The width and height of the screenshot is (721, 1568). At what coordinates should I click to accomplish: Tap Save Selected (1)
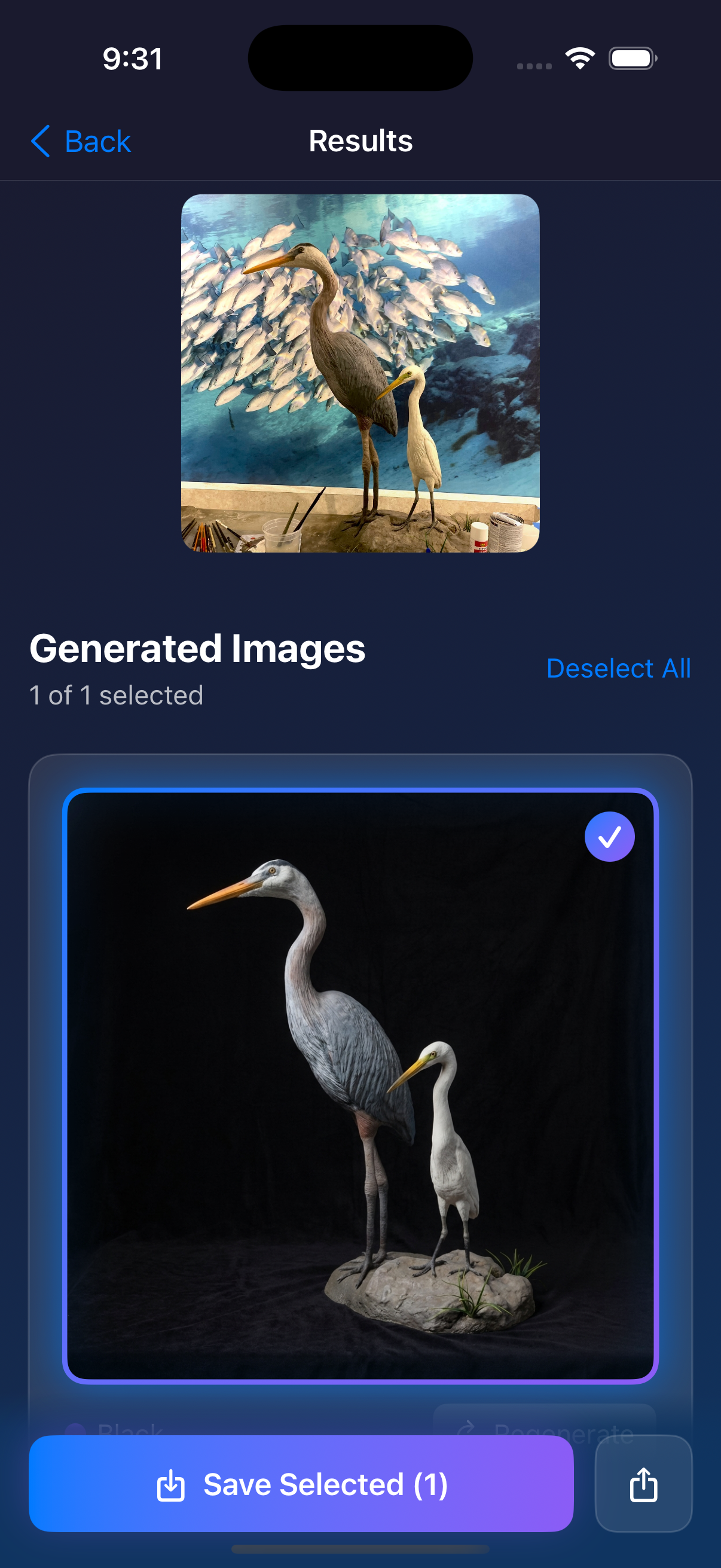tap(301, 1484)
